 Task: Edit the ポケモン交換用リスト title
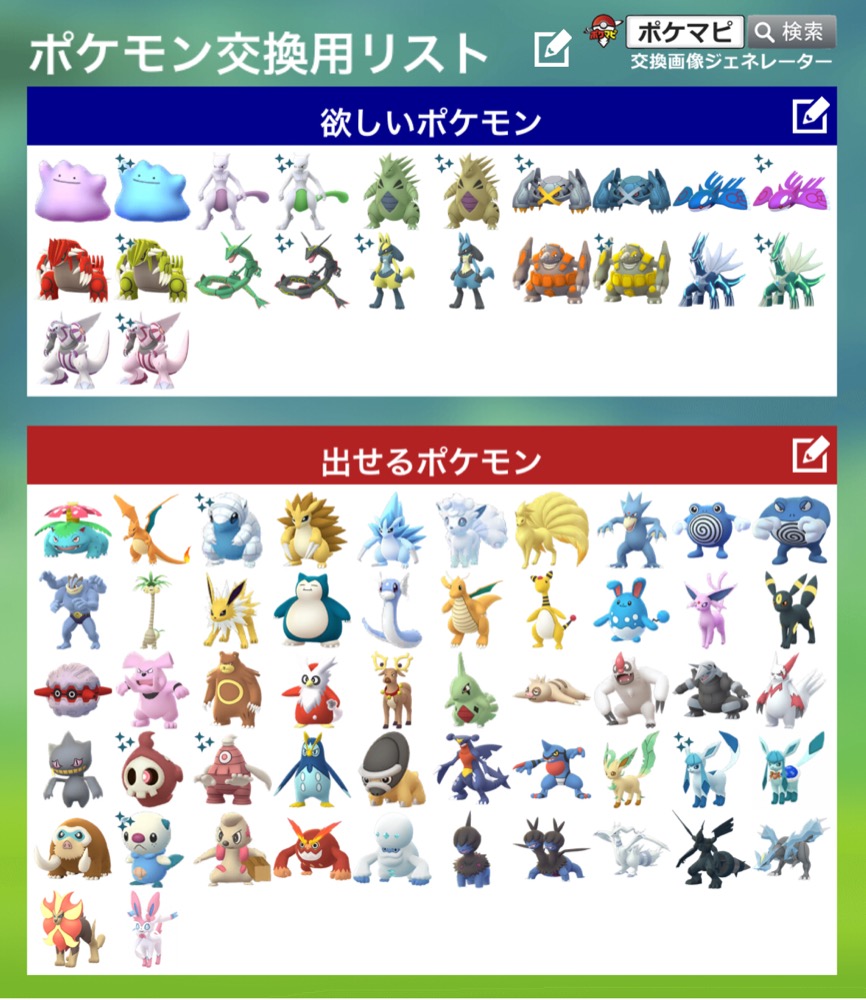[x=551, y=48]
